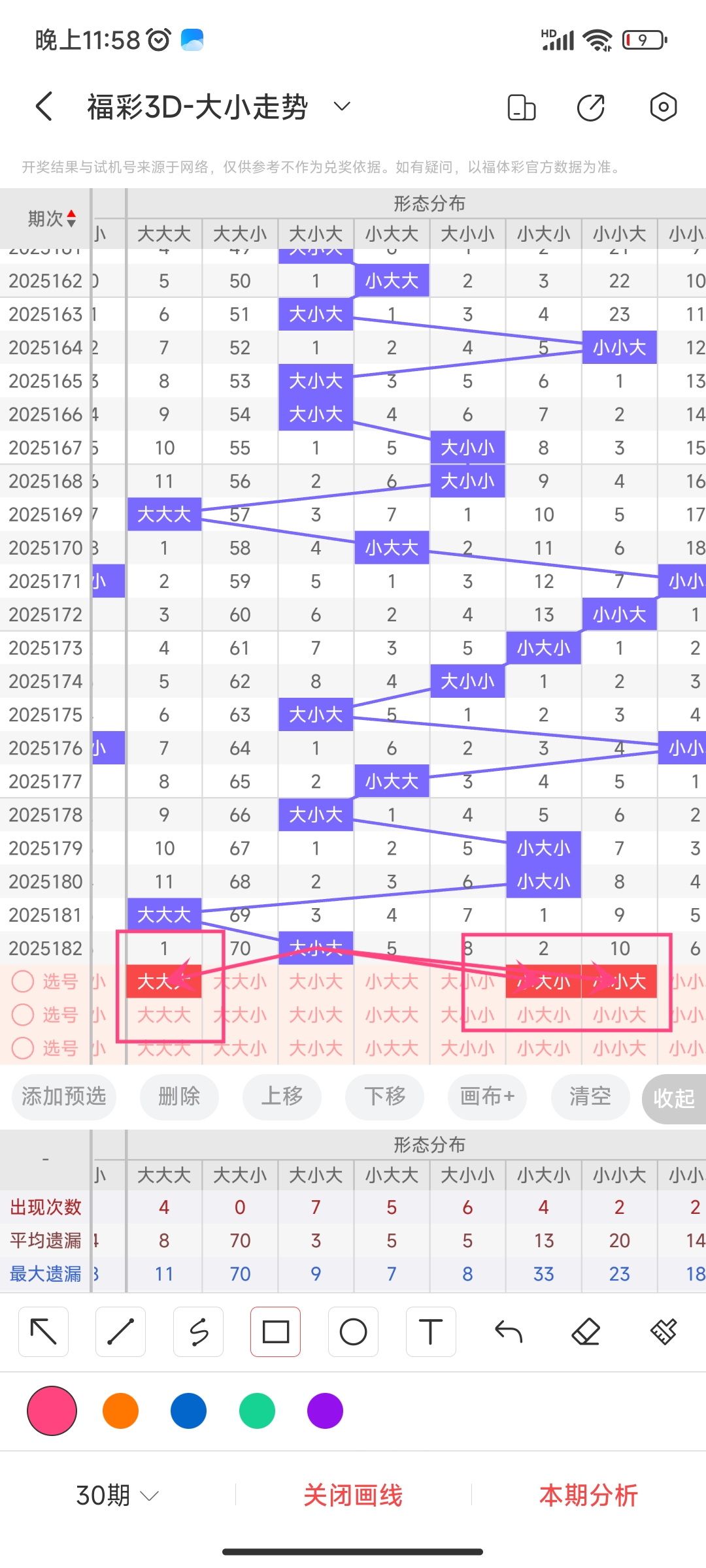706x1568 pixels.
Task: Share this chart via the share icon
Action: pyautogui.click(x=591, y=108)
